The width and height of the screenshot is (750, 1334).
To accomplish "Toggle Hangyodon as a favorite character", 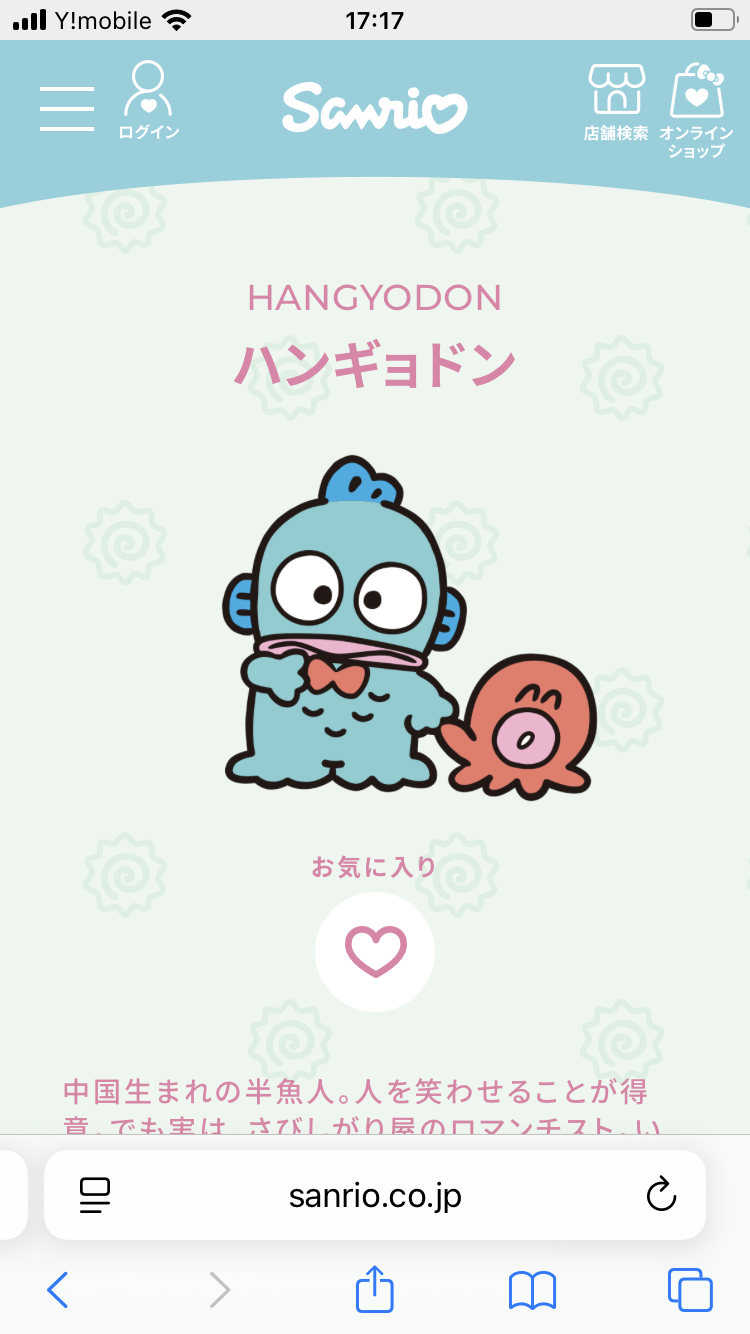I will [374, 951].
